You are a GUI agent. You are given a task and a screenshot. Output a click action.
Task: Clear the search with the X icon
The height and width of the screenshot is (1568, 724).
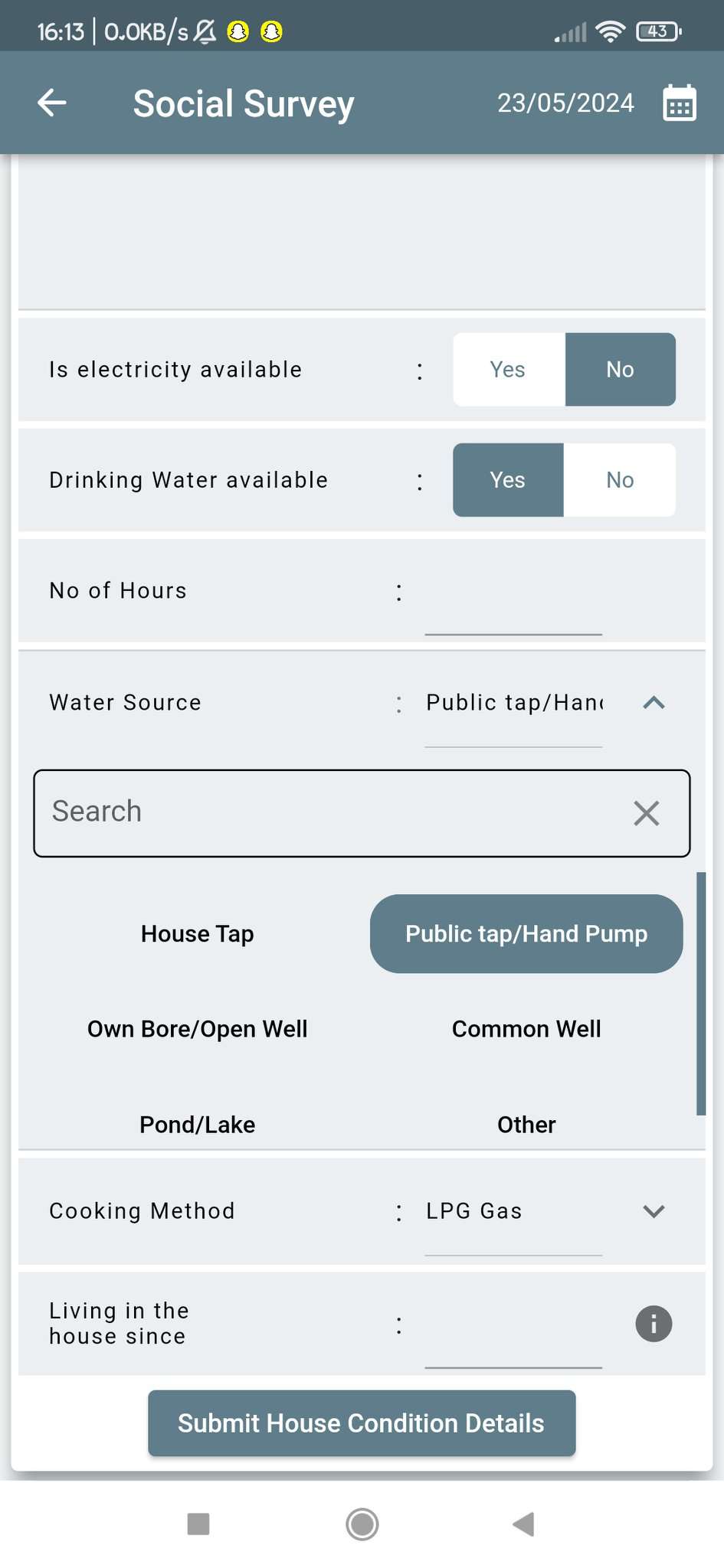pos(647,813)
